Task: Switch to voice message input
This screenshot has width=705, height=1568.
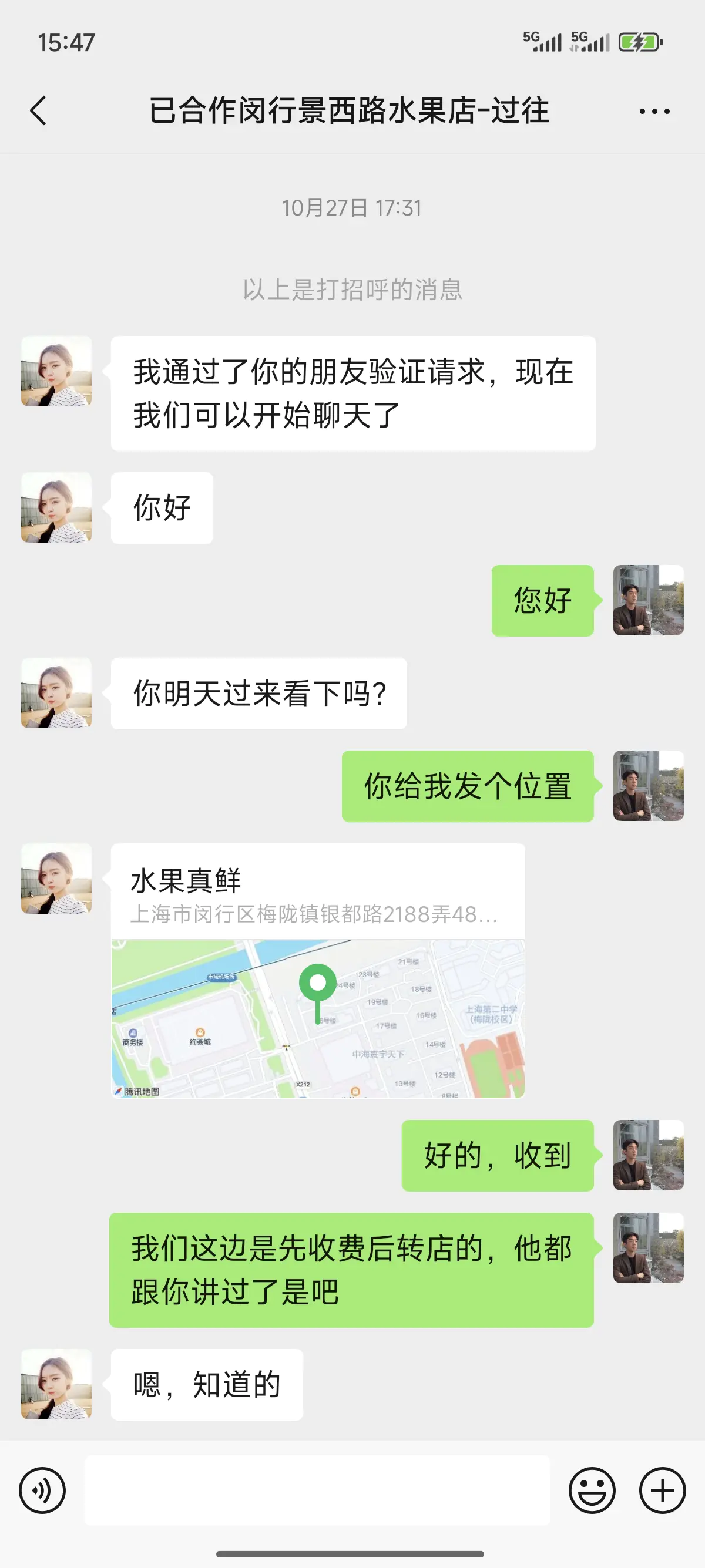Action: (42, 1490)
